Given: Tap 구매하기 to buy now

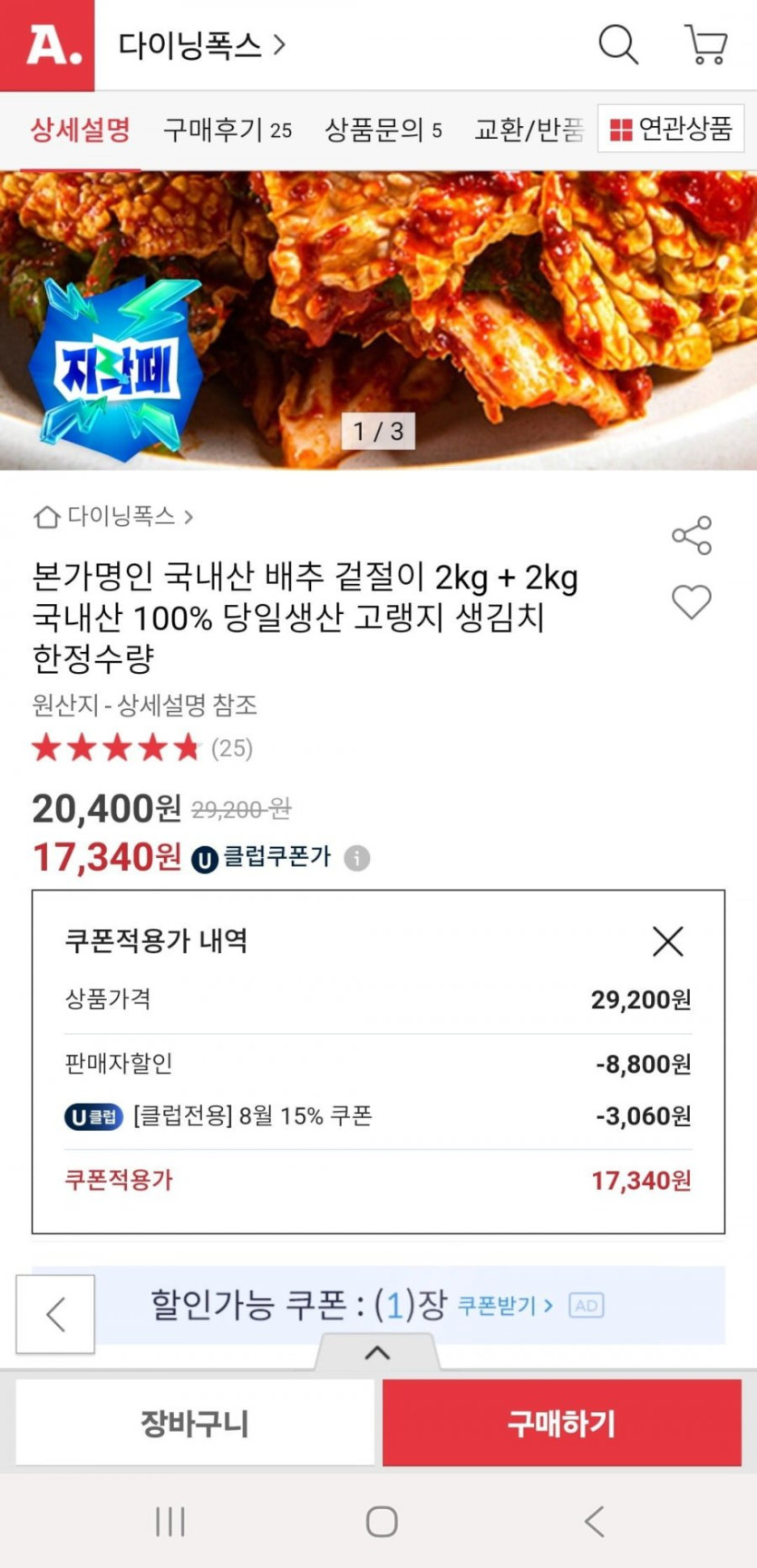Looking at the screenshot, I should click(x=561, y=1423).
